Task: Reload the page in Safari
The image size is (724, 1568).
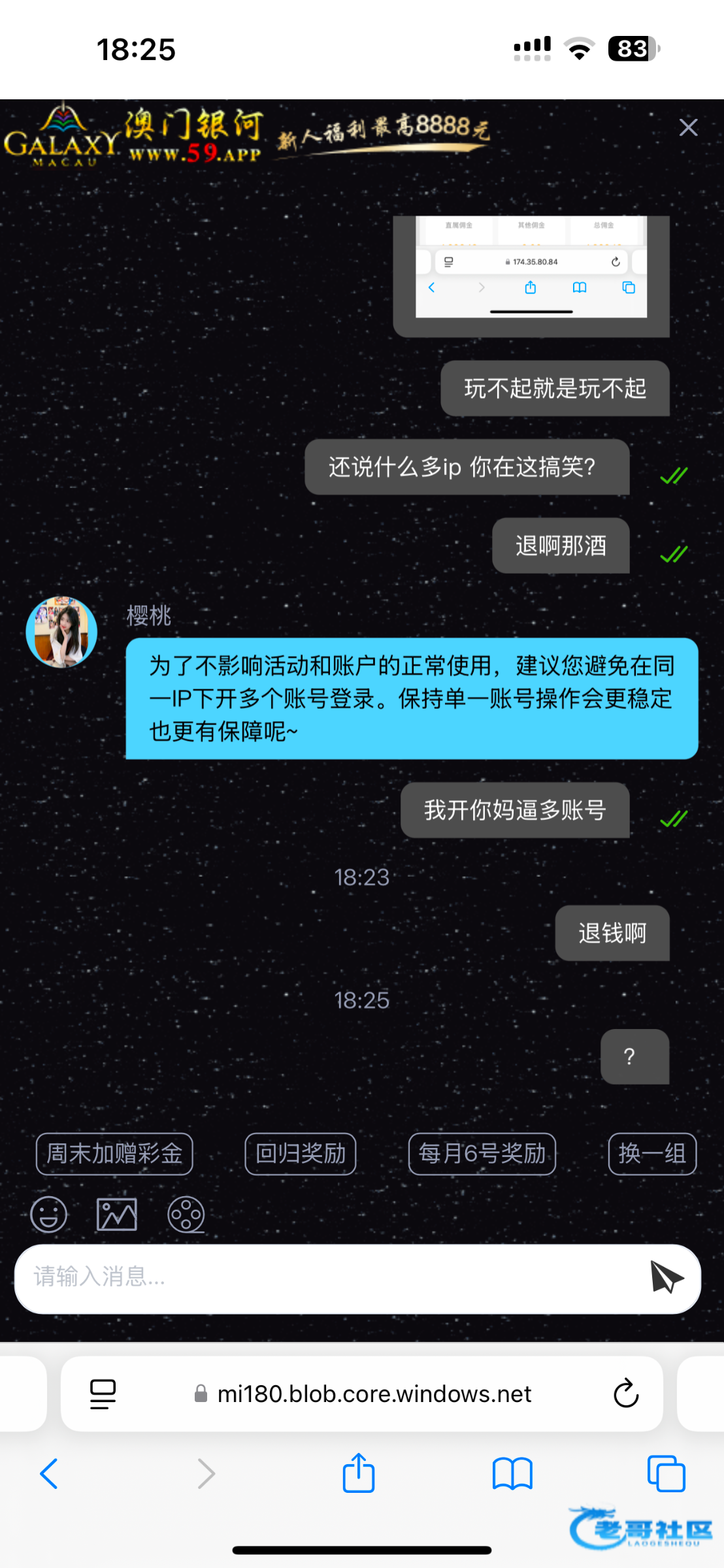Action: [625, 1394]
